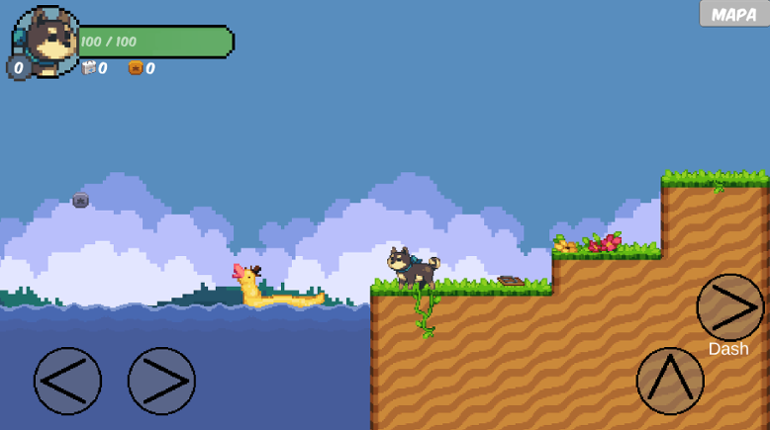This screenshot has width=770, height=430.
Task: Jump with the up arrow button
Action: (670, 381)
